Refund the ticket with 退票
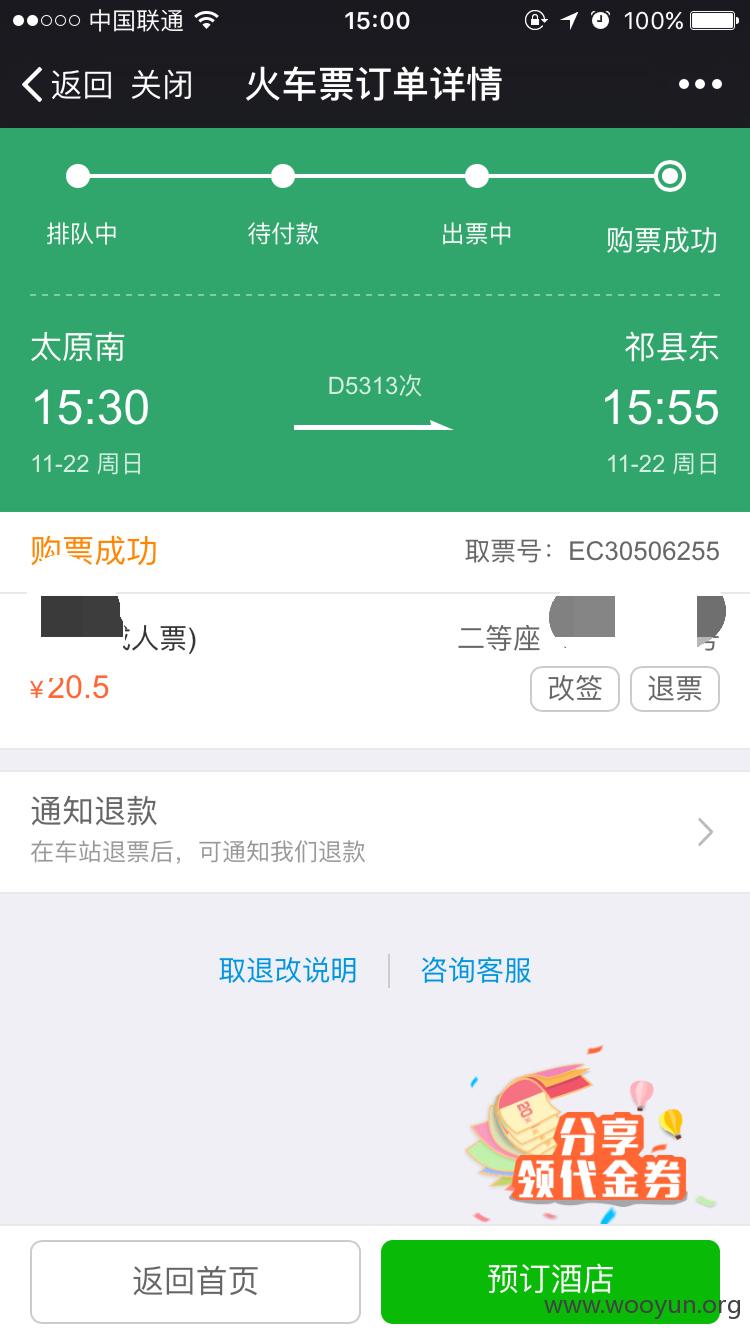750x1334 pixels. [x=675, y=689]
